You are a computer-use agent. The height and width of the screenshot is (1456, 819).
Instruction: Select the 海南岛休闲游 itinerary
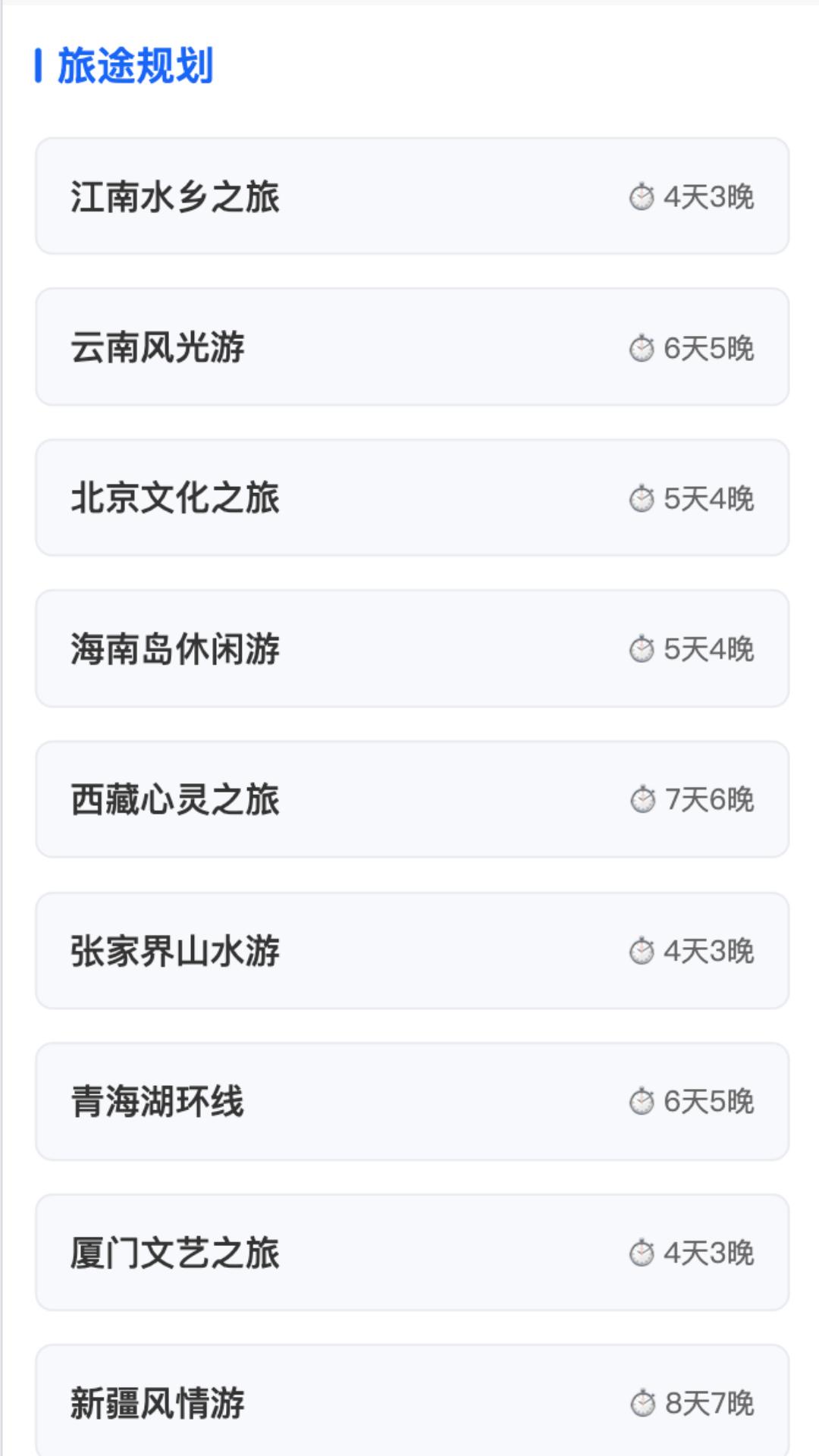click(409, 648)
